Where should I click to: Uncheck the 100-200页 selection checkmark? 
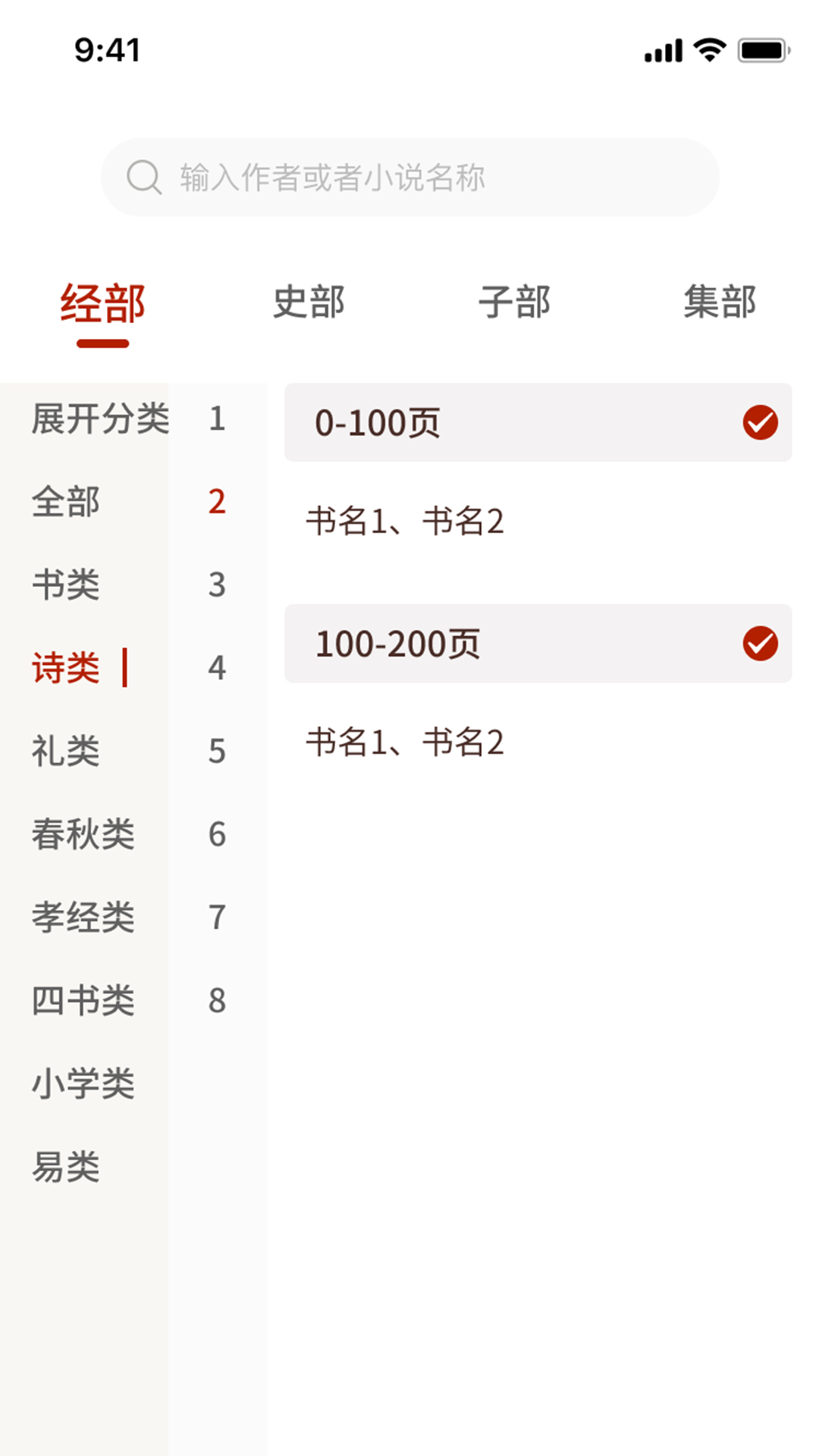pyautogui.click(x=760, y=644)
